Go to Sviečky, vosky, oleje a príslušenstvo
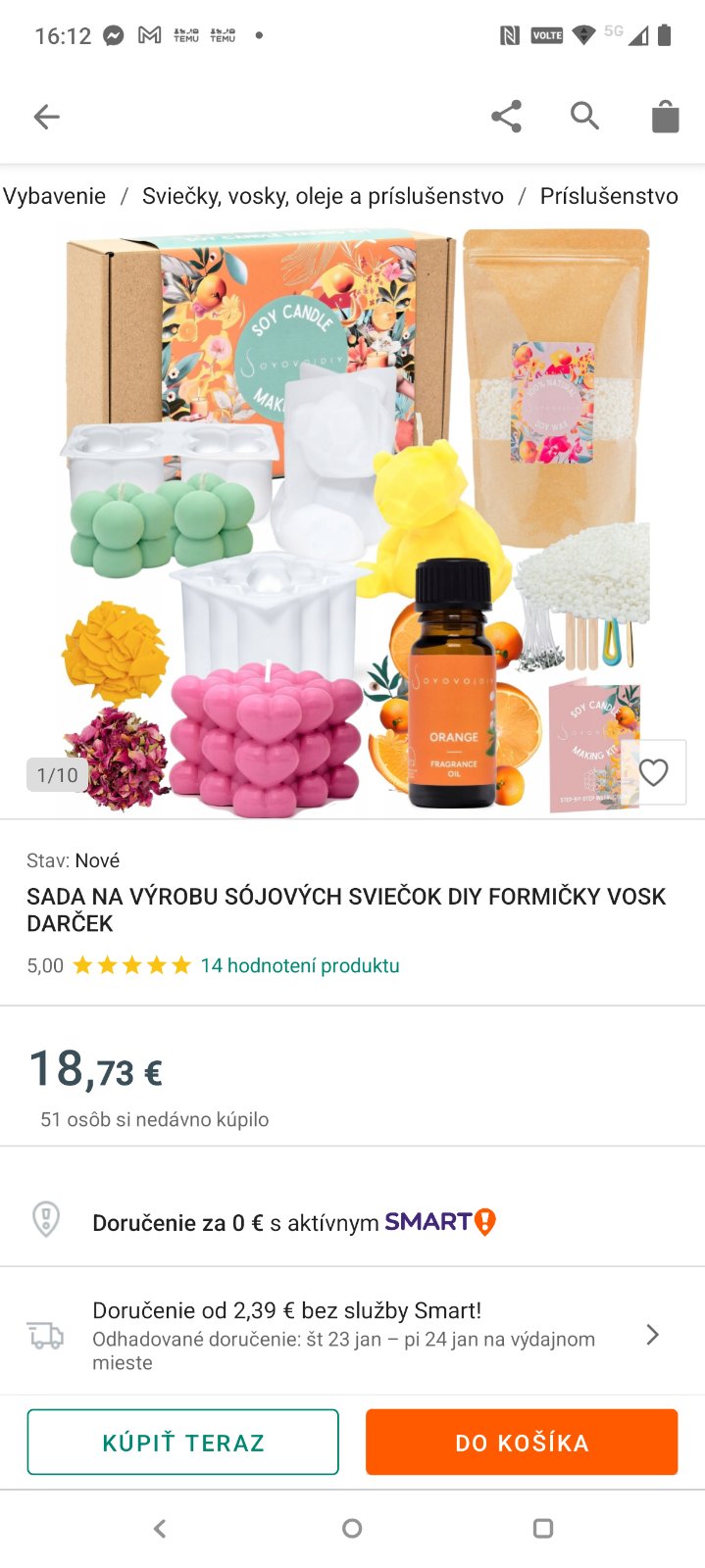 click(x=323, y=196)
